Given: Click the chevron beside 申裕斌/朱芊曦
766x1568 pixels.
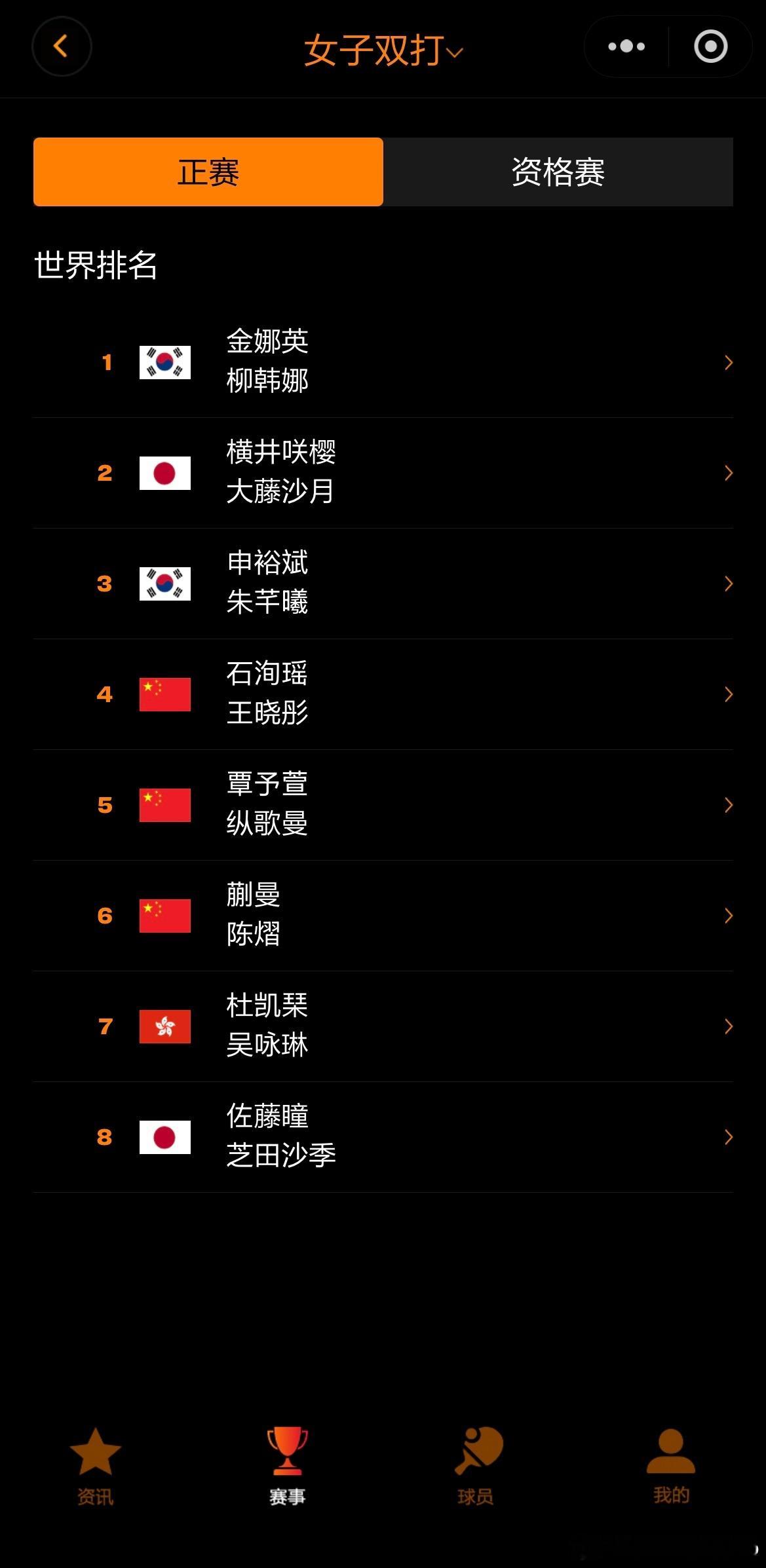Looking at the screenshot, I should (x=728, y=583).
